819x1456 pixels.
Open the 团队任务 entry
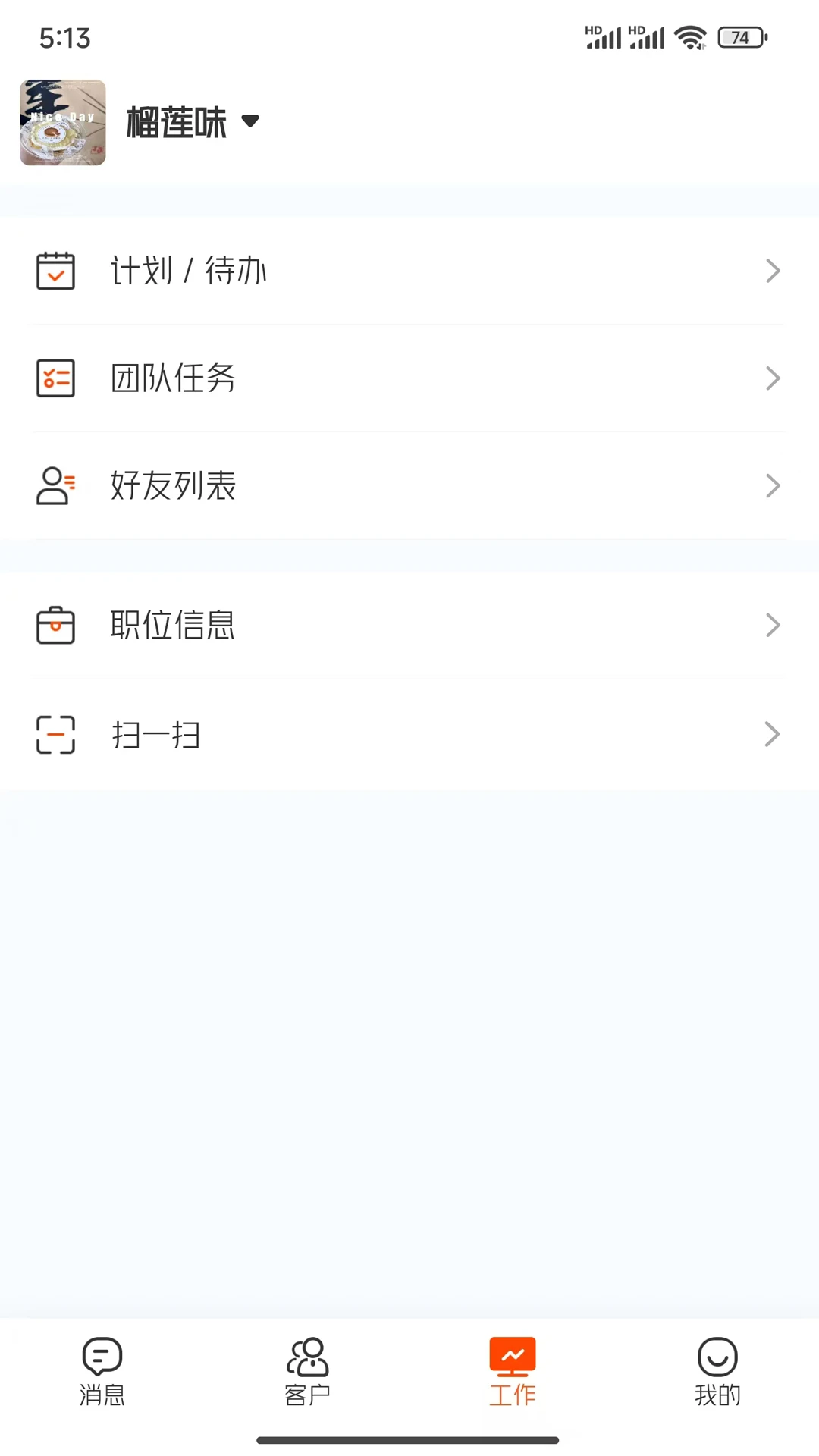click(409, 378)
